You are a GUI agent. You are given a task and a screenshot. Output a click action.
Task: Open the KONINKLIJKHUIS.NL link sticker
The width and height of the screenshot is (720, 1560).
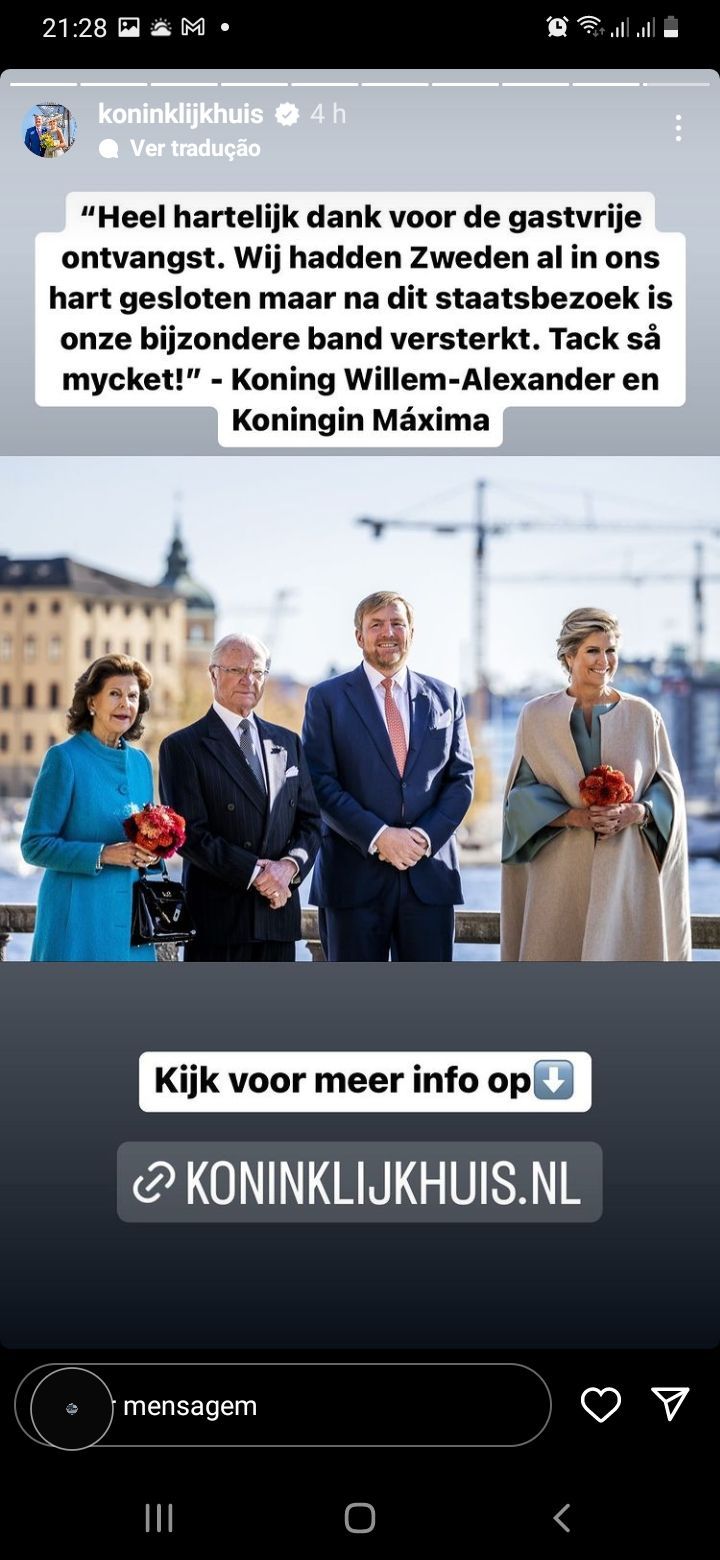[x=360, y=1183]
